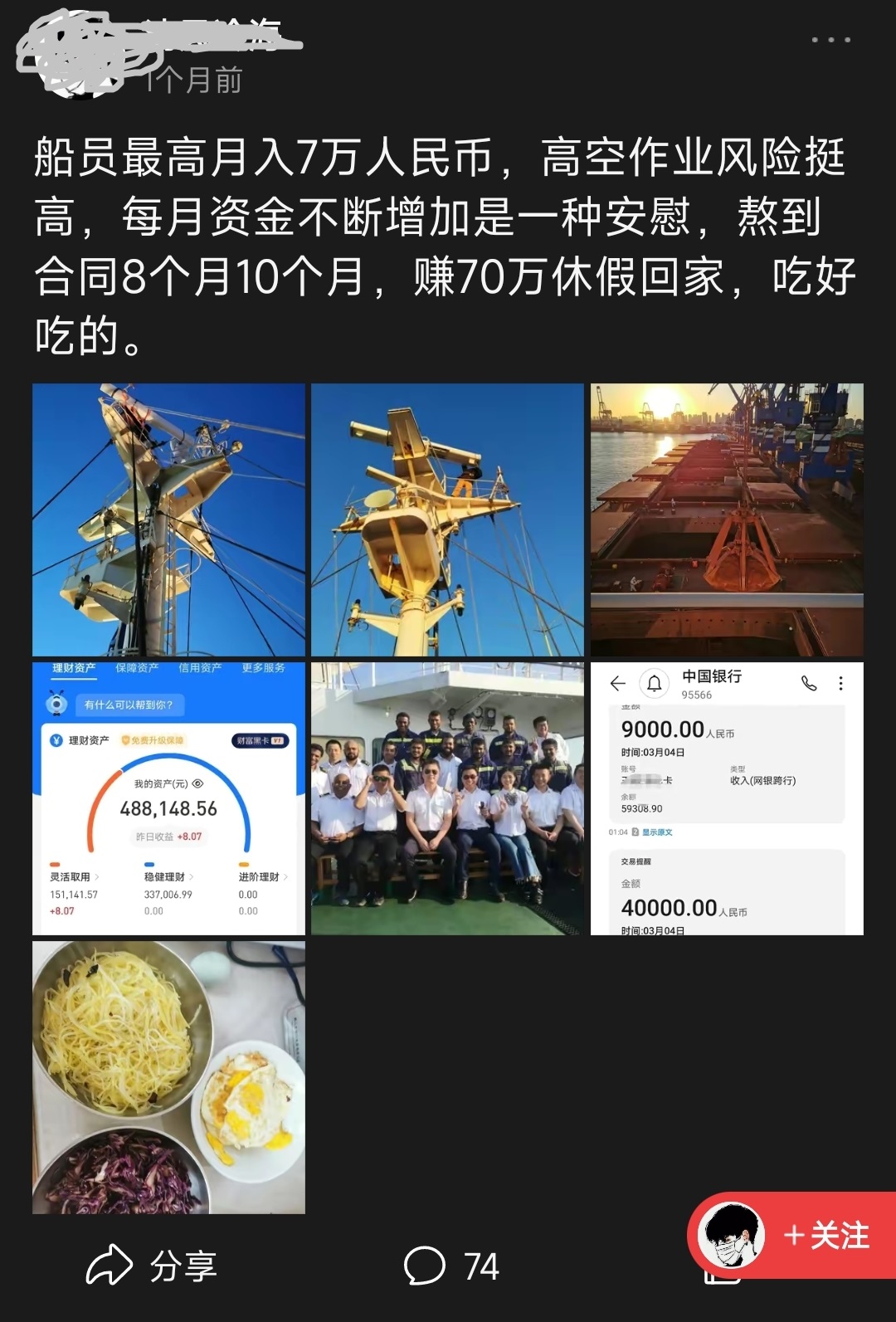Viewport: 896px width, 1322px height.
Task: Click the Ant assistant mascot icon
Action: pos(57,703)
